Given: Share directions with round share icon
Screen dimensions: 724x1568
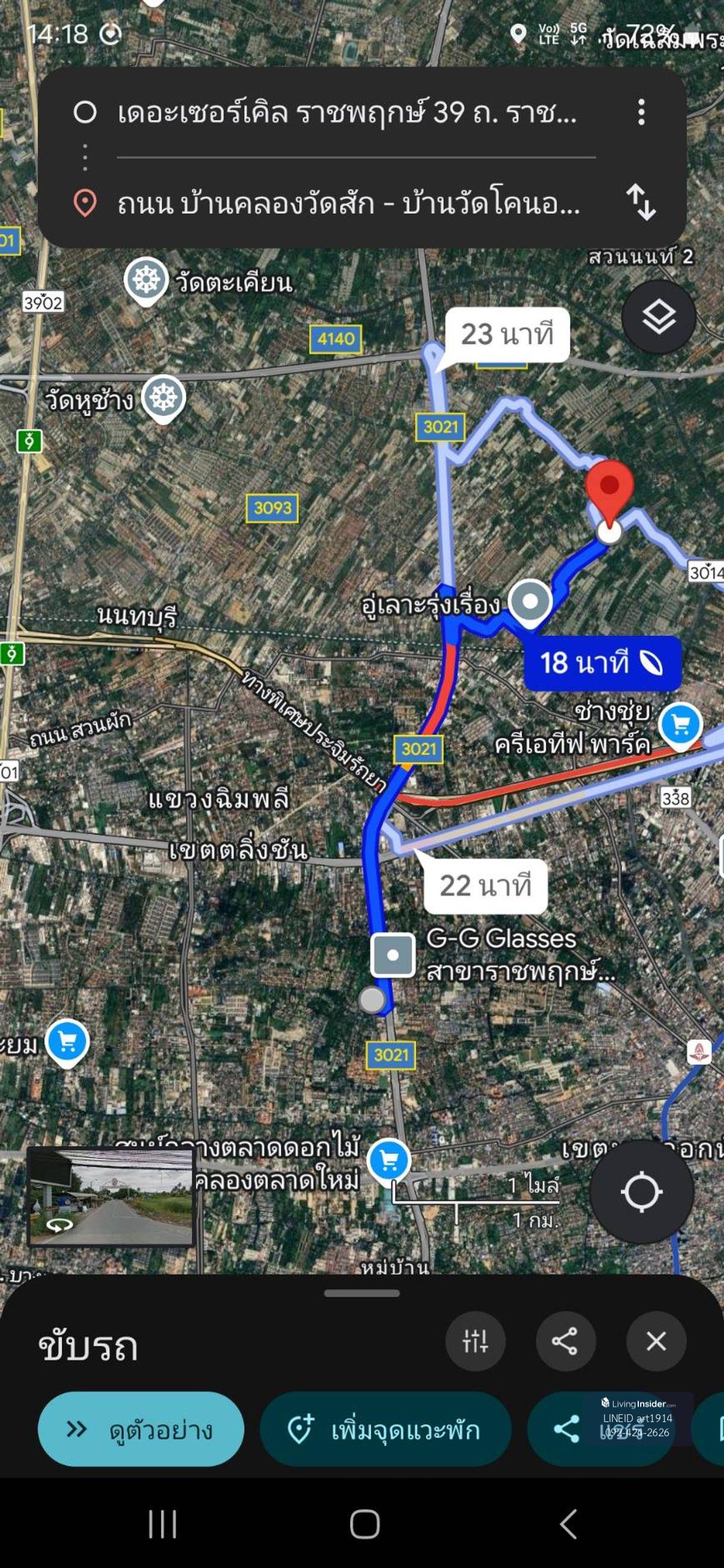Looking at the screenshot, I should point(565,1341).
